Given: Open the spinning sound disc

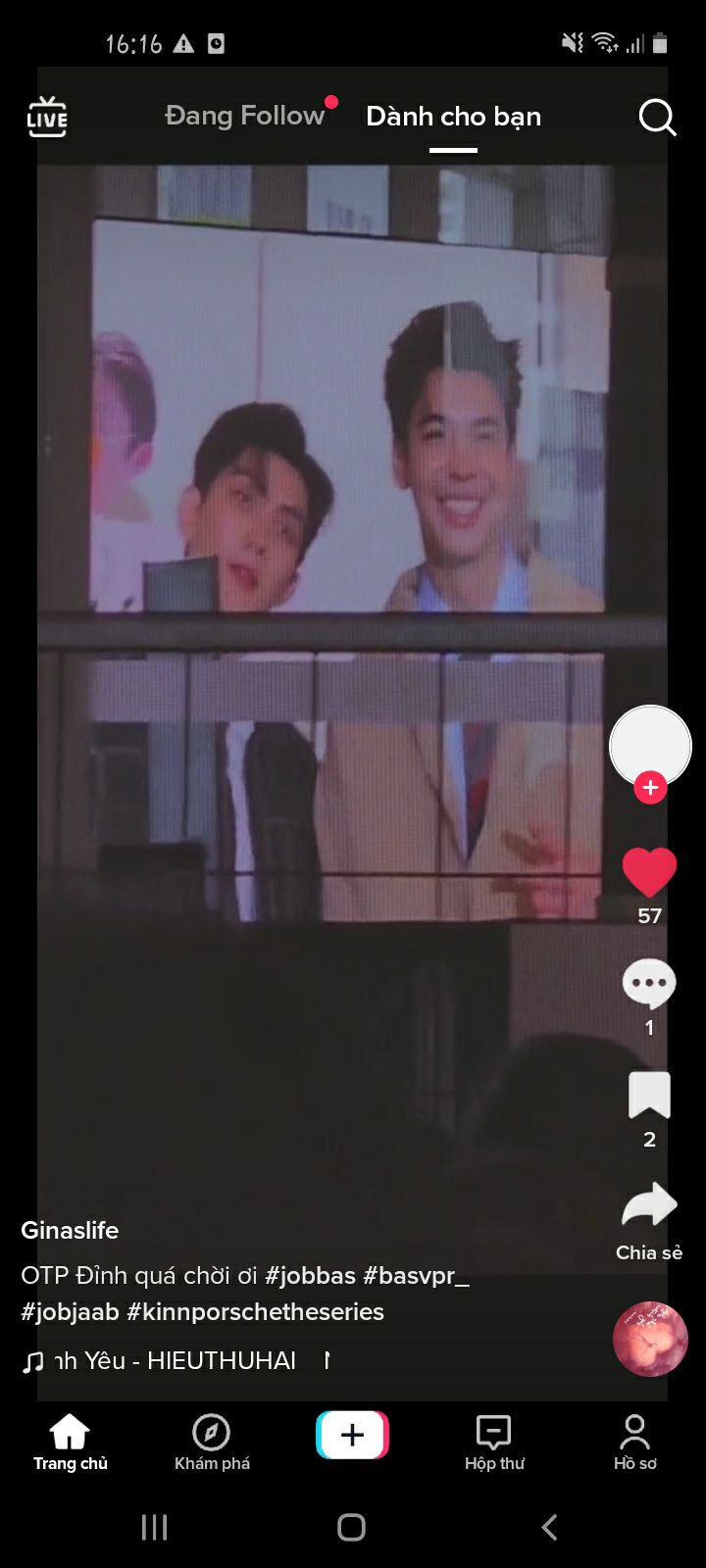Looking at the screenshot, I should point(650,1339).
